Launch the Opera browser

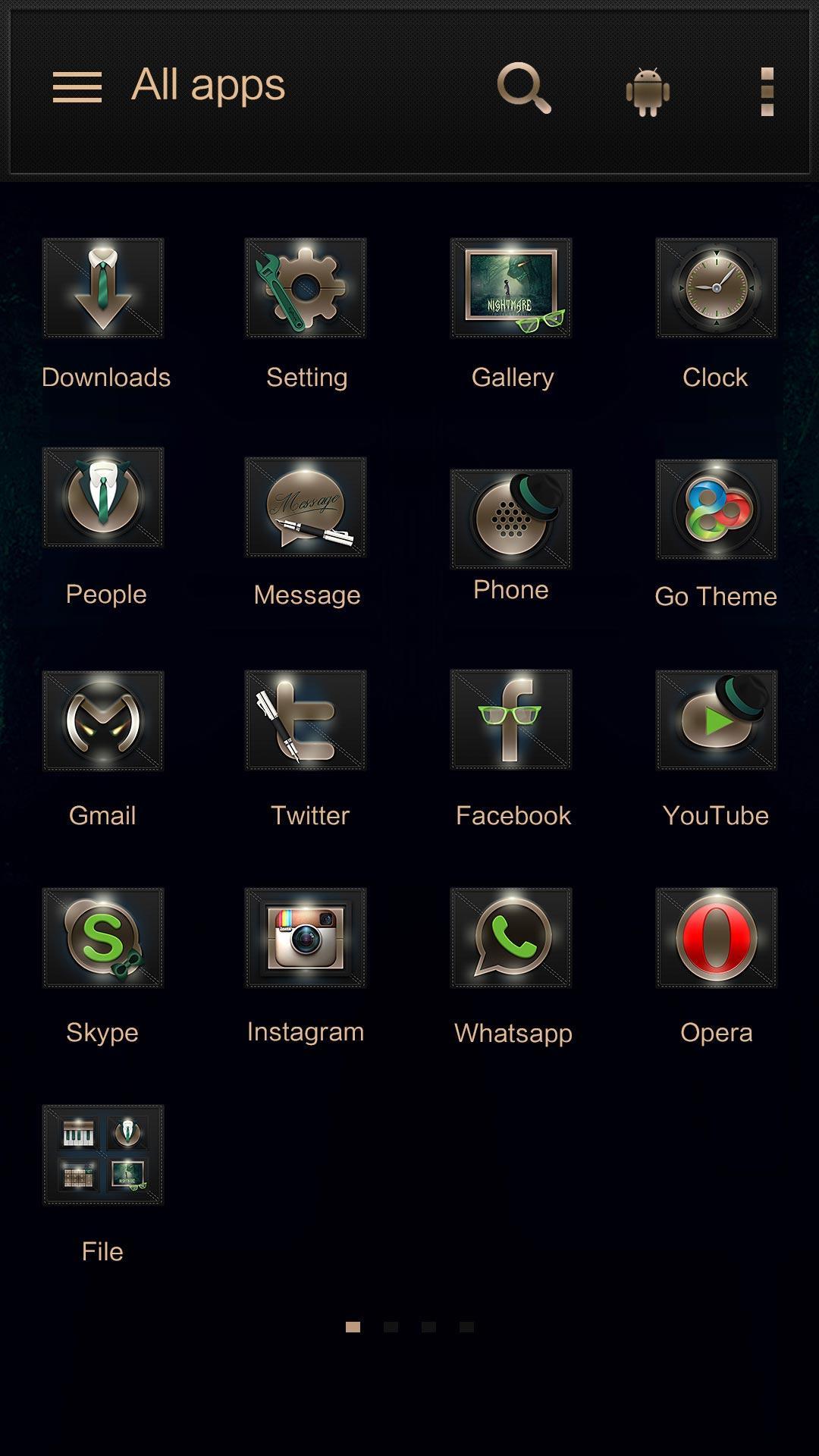click(716, 937)
